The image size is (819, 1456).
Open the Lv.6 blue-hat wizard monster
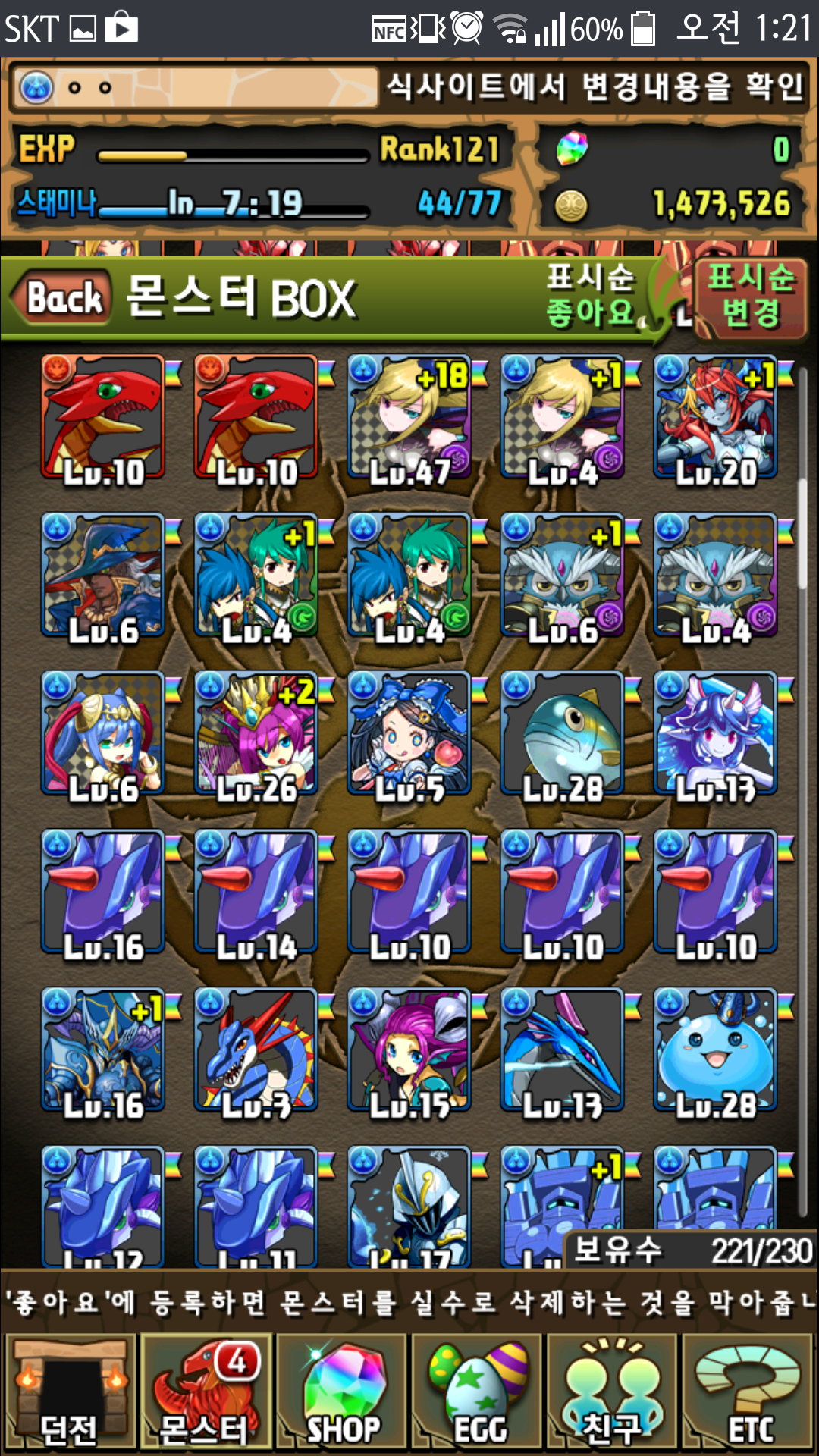pos(103,576)
